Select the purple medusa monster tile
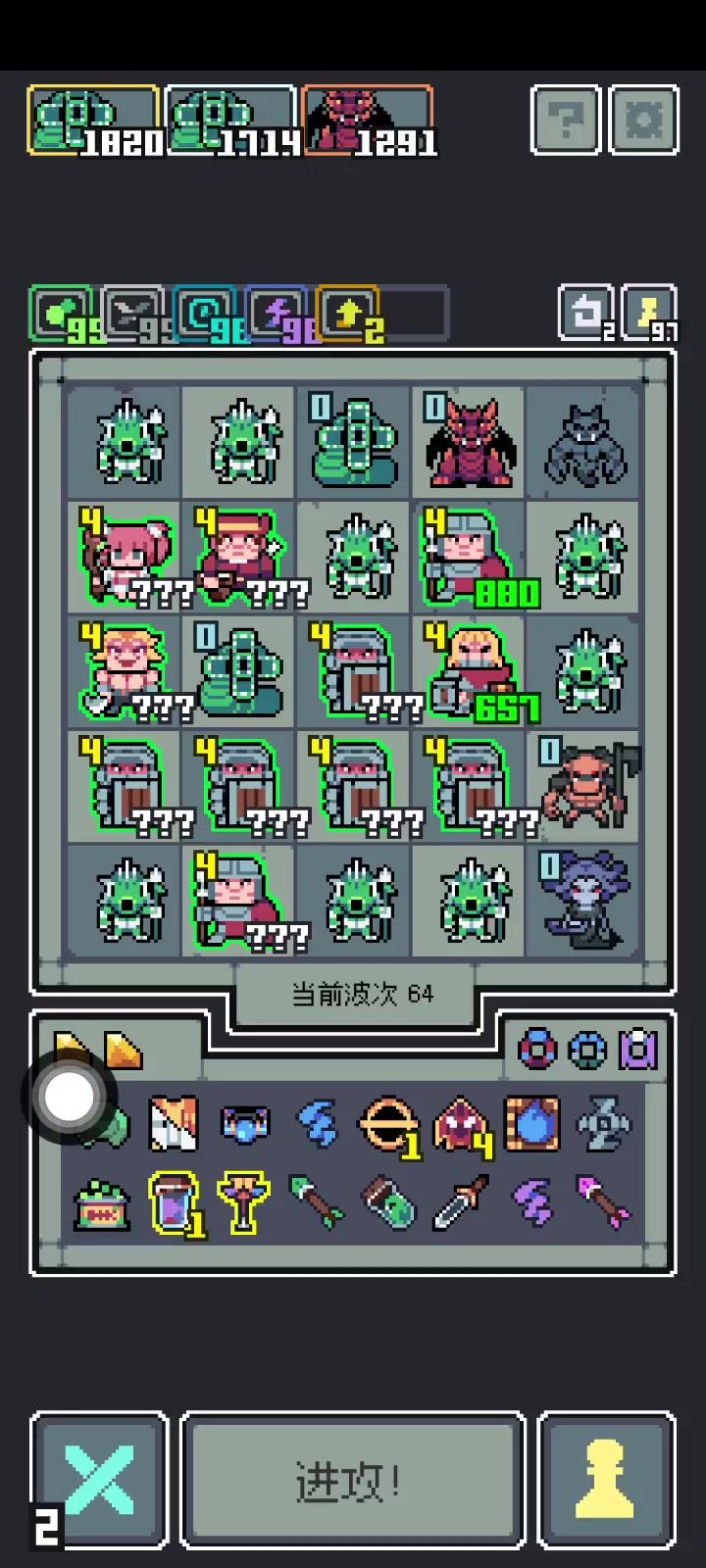The image size is (706, 1568). click(583, 901)
